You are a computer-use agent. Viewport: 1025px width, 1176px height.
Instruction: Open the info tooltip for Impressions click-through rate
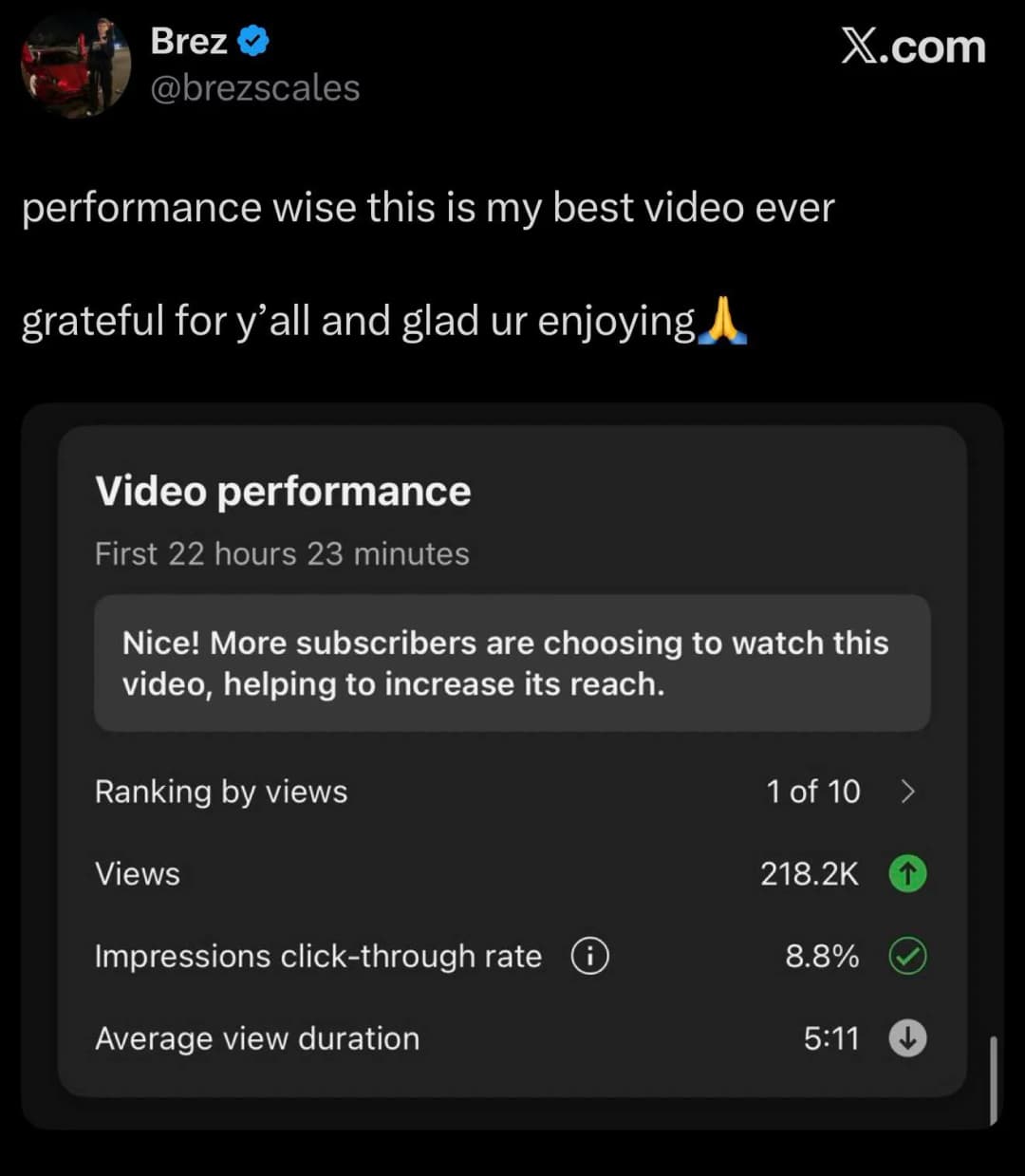click(x=588, y=957)
